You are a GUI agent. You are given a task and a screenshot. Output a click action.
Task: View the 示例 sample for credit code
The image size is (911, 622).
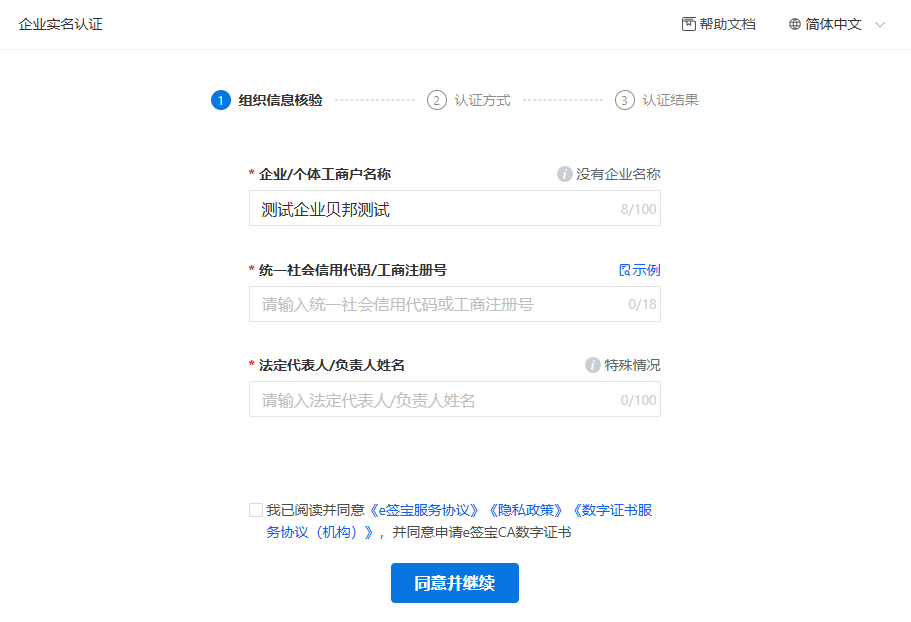(x=640, y=270)
